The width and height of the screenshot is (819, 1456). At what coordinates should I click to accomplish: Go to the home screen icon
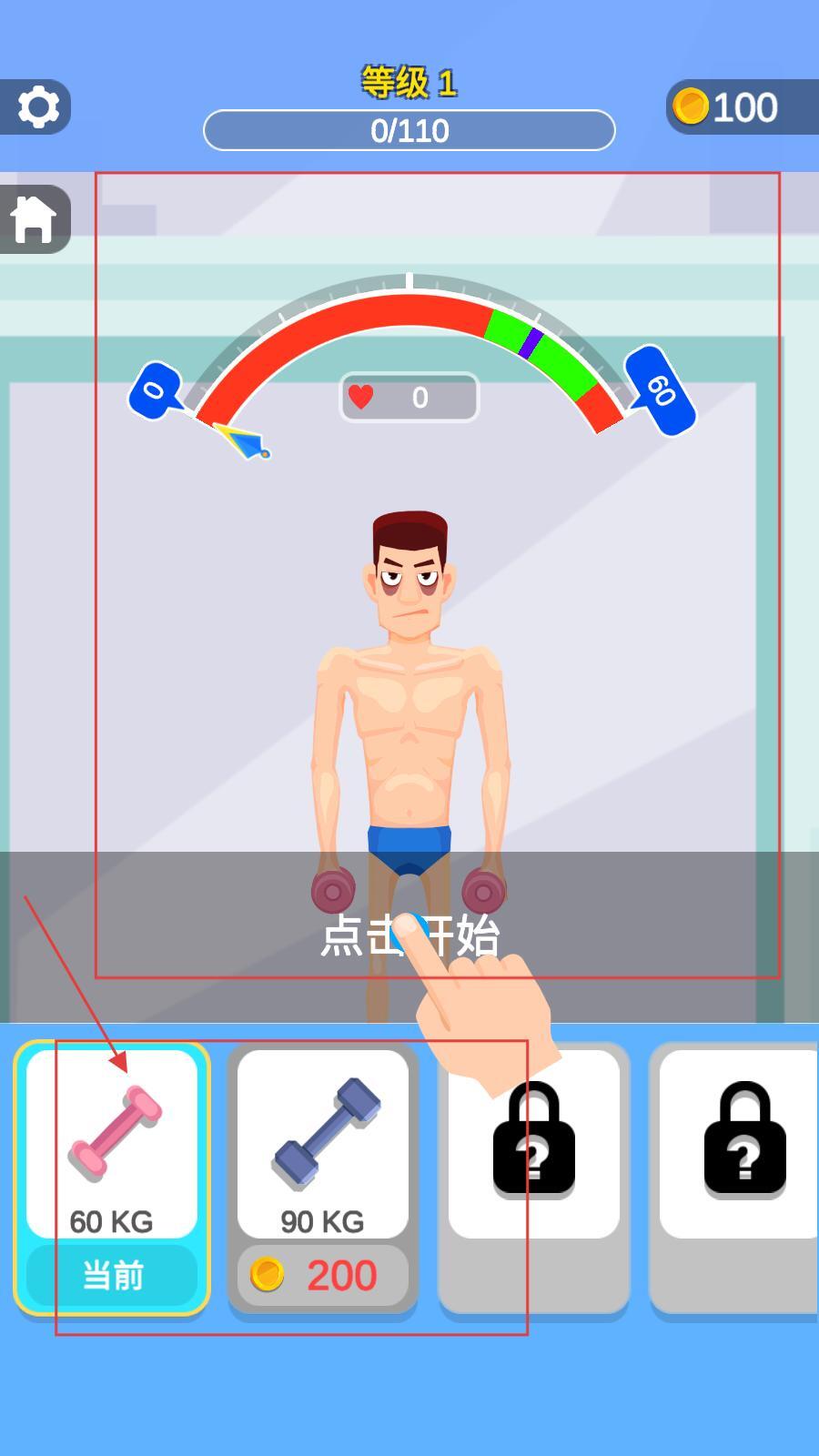(34, 219)
